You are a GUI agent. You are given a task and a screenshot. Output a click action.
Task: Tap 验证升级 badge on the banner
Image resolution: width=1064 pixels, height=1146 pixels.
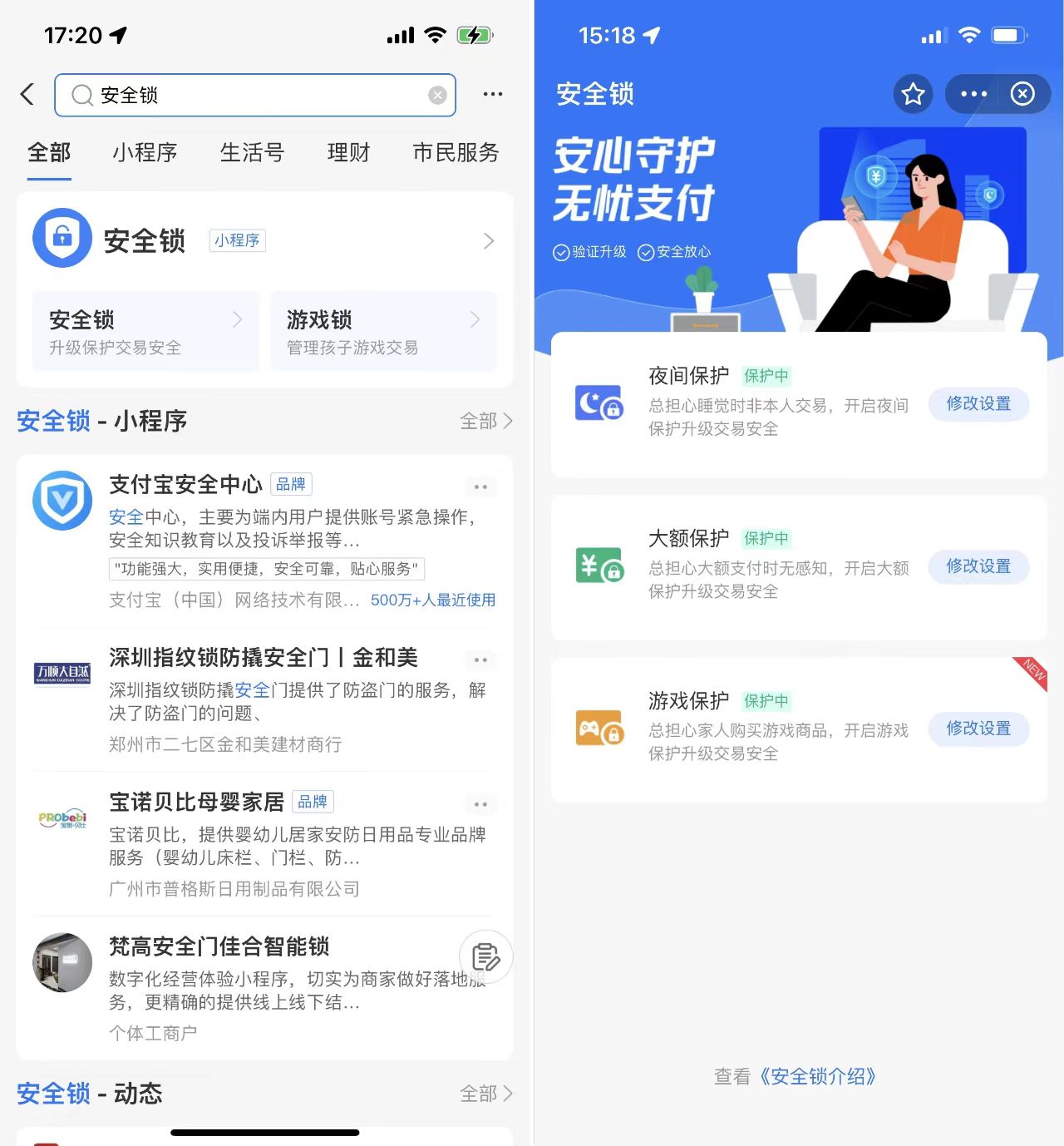(589, 252)
